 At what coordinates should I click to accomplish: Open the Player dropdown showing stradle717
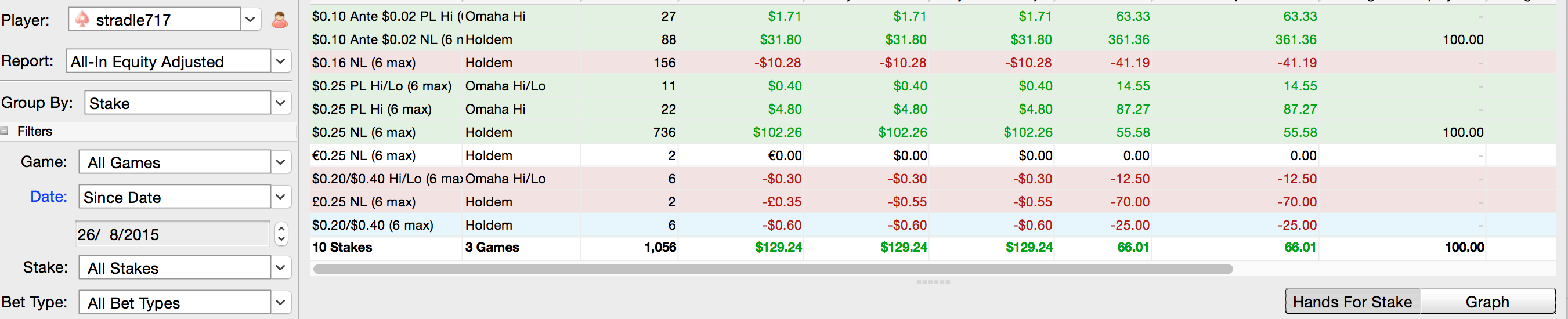point(165,20)
